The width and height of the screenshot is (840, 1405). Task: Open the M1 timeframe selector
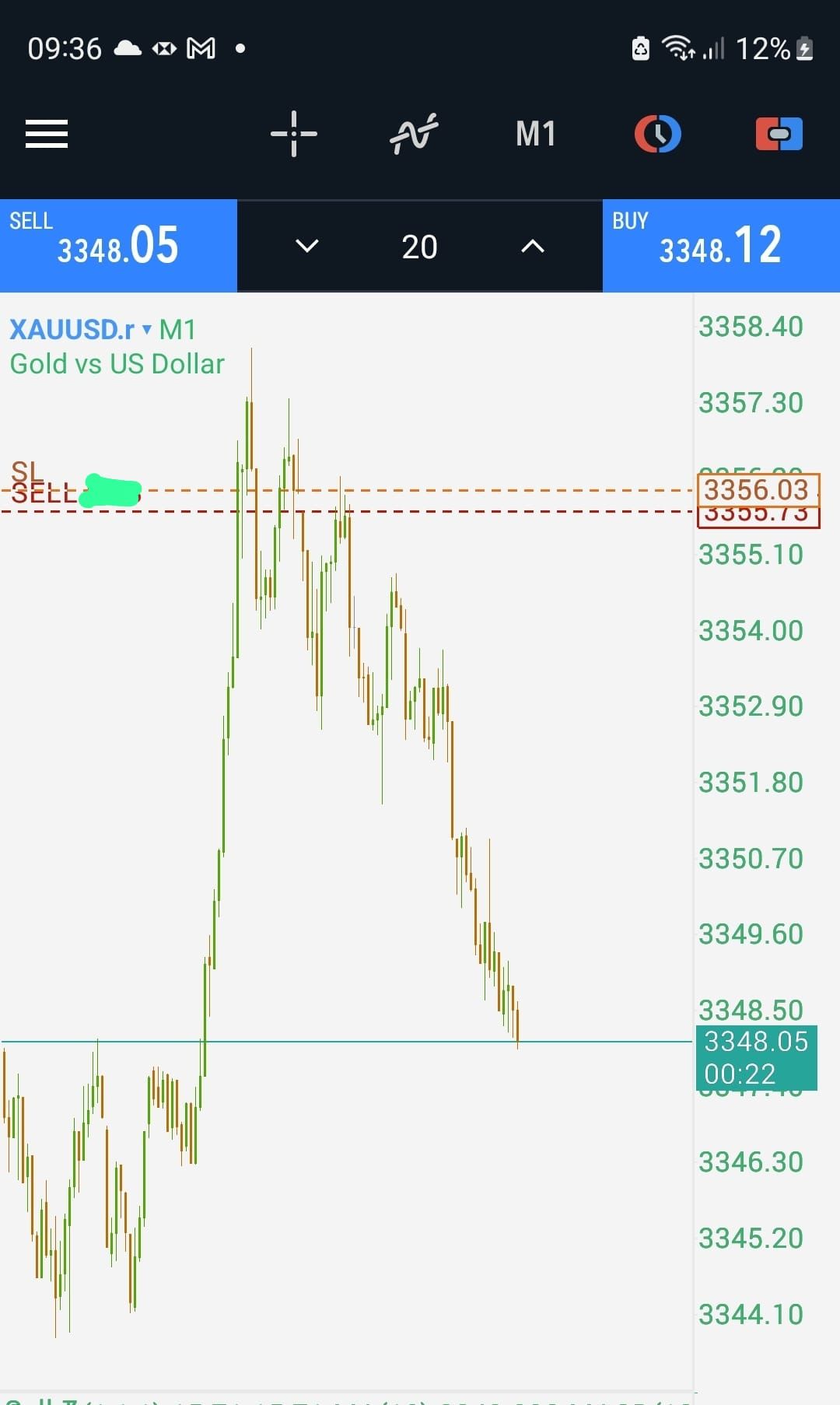pos(535,134)
